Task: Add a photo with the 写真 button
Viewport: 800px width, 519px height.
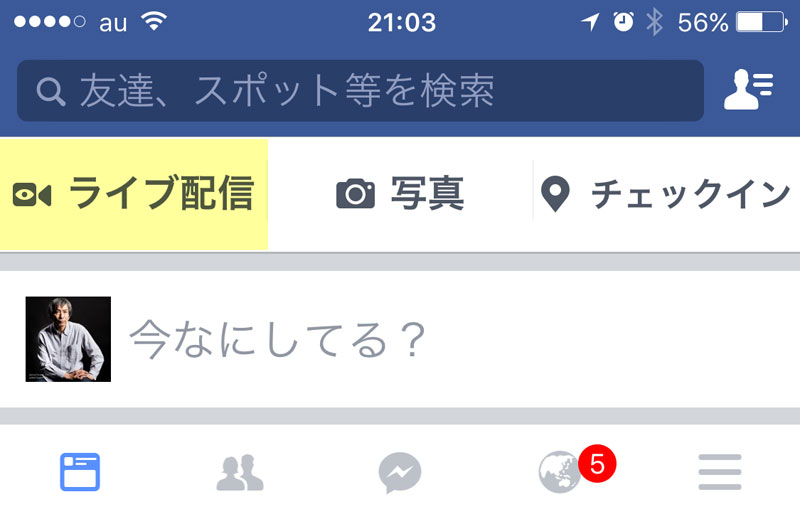Action: pos(400,194)
